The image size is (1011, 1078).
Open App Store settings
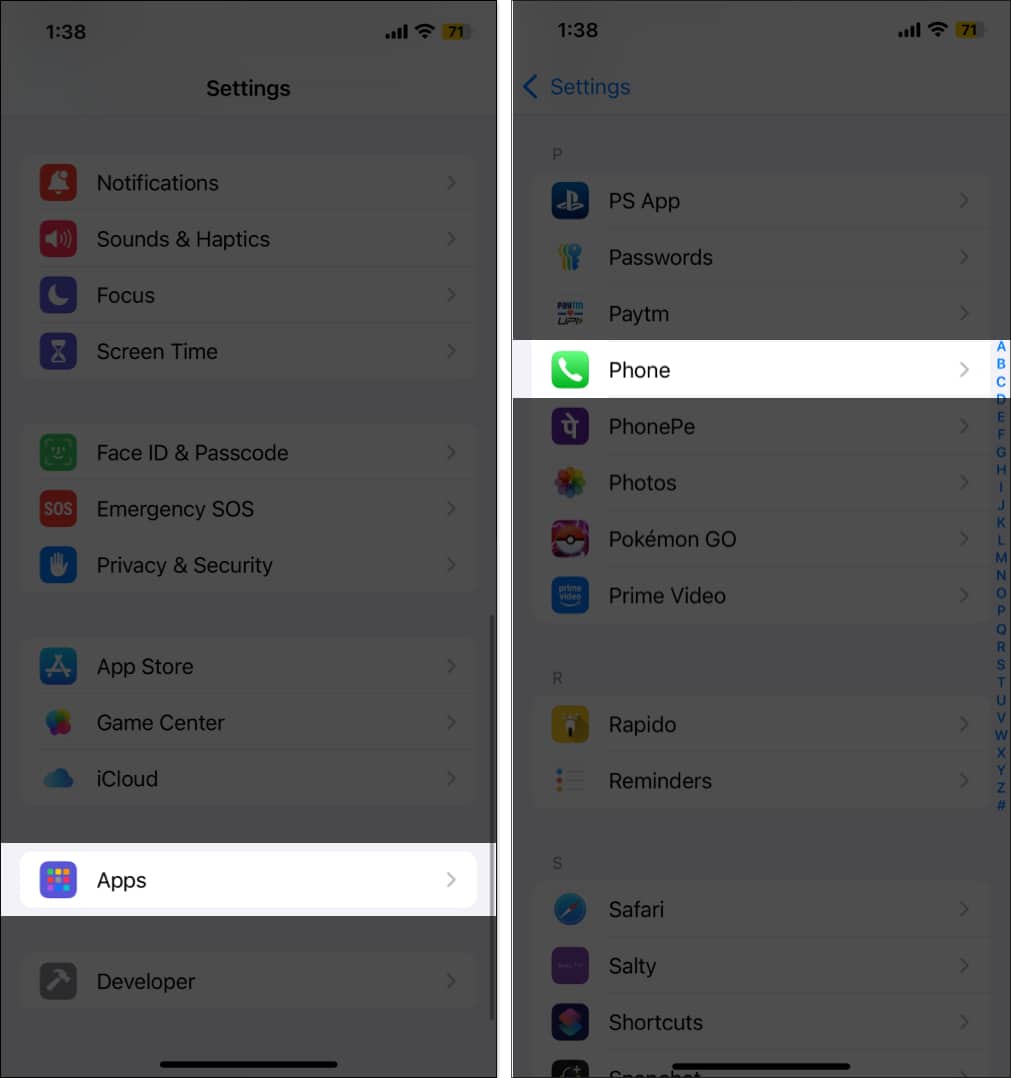(248, 666)
